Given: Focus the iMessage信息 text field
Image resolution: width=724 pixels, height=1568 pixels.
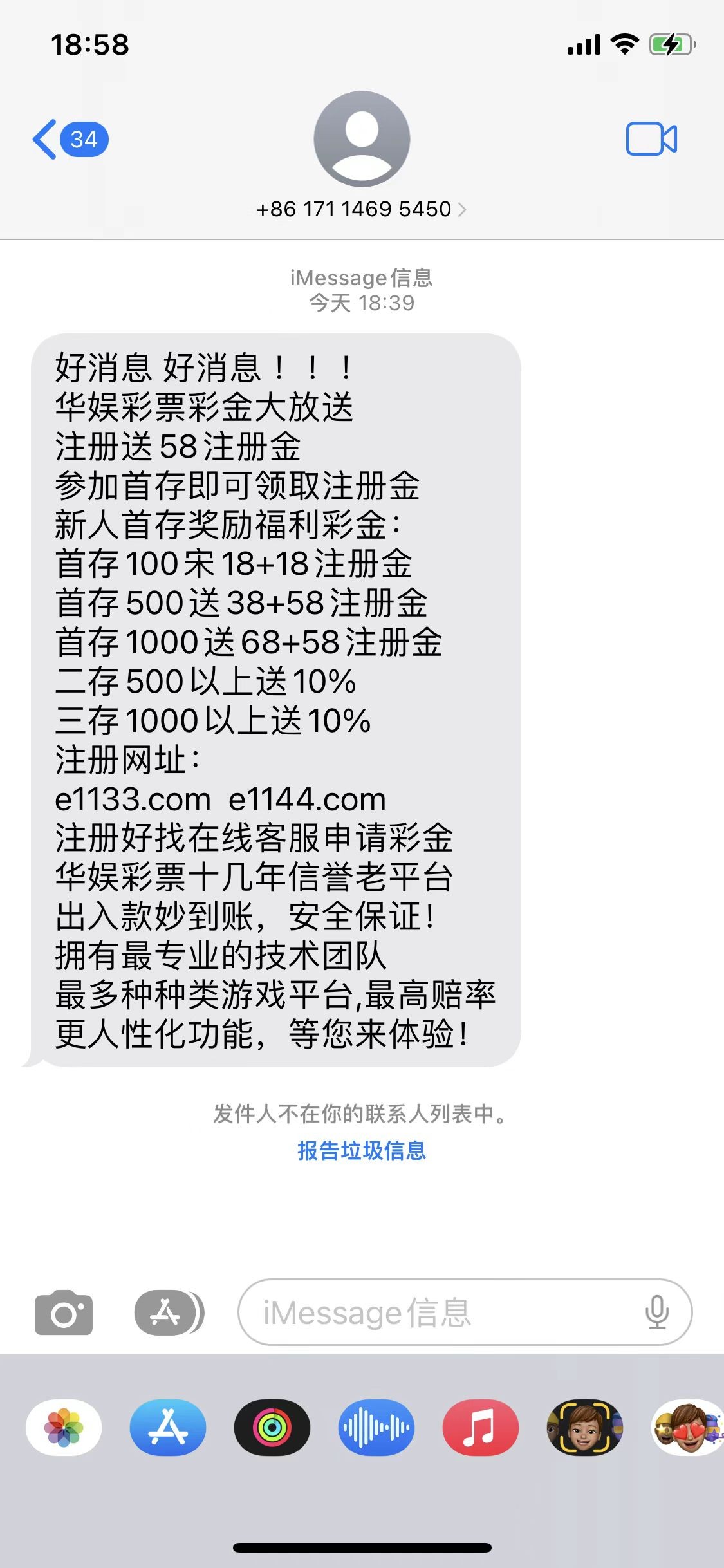Looking at the screenshot, I should click(438, 1312).
